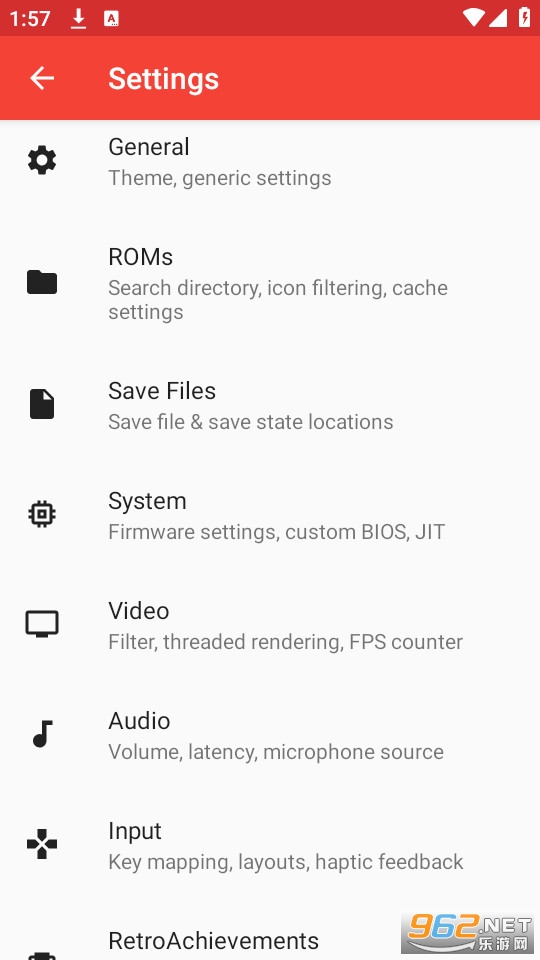540x960 pixels.
Task: Go back using the arrow icon
Action: pyautogui.click(x=42, y=78)
